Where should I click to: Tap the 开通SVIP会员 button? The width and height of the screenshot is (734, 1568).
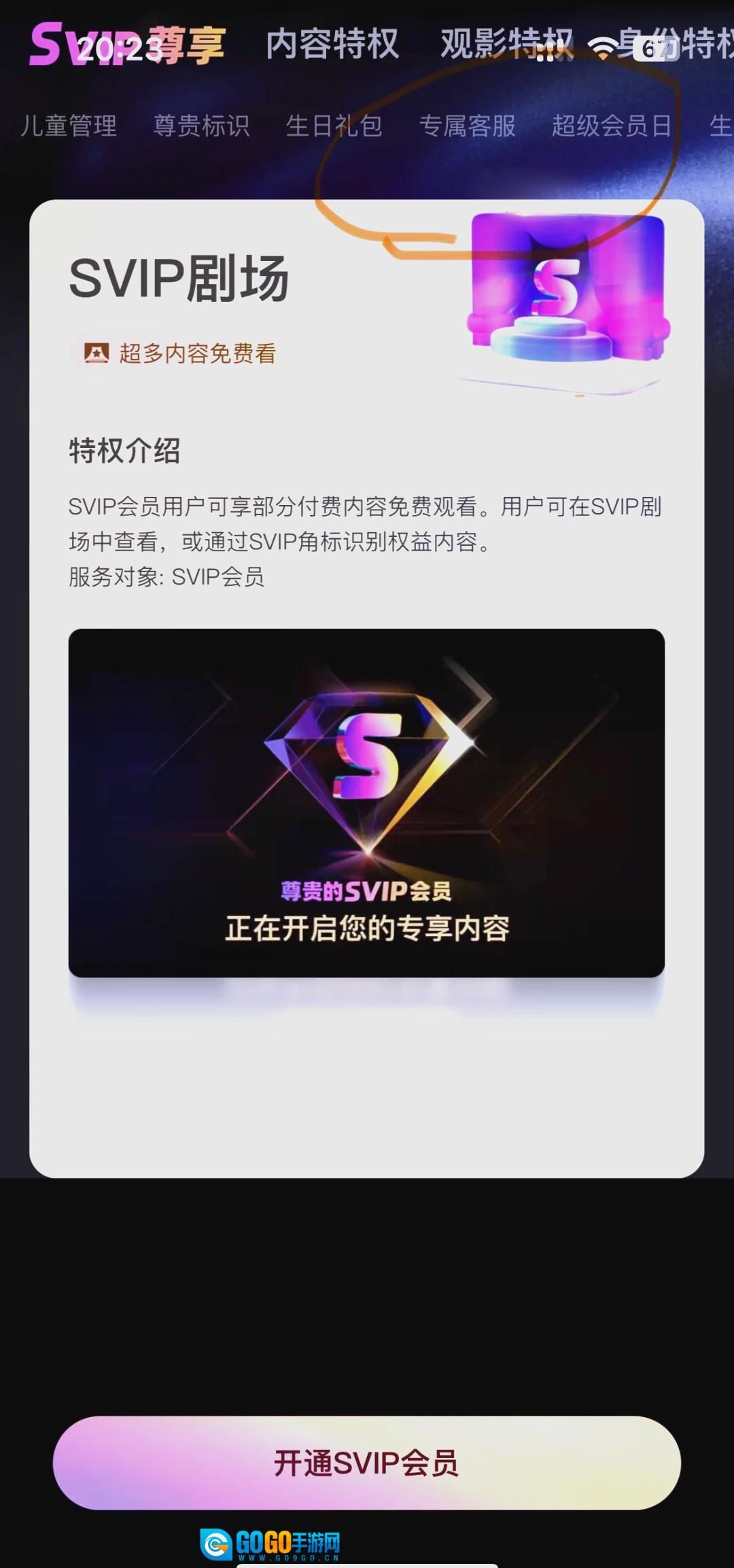(x=366, y=1463)
